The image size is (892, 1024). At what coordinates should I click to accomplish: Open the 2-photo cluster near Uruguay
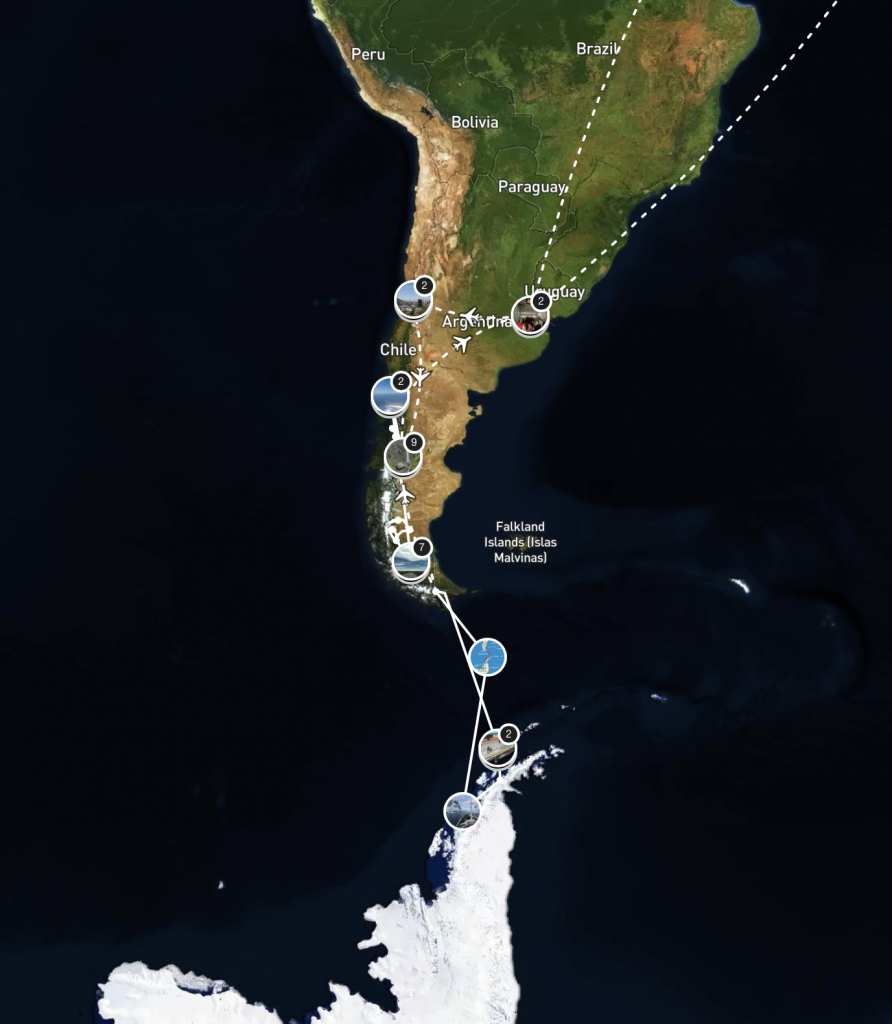(x=530, y=315)
